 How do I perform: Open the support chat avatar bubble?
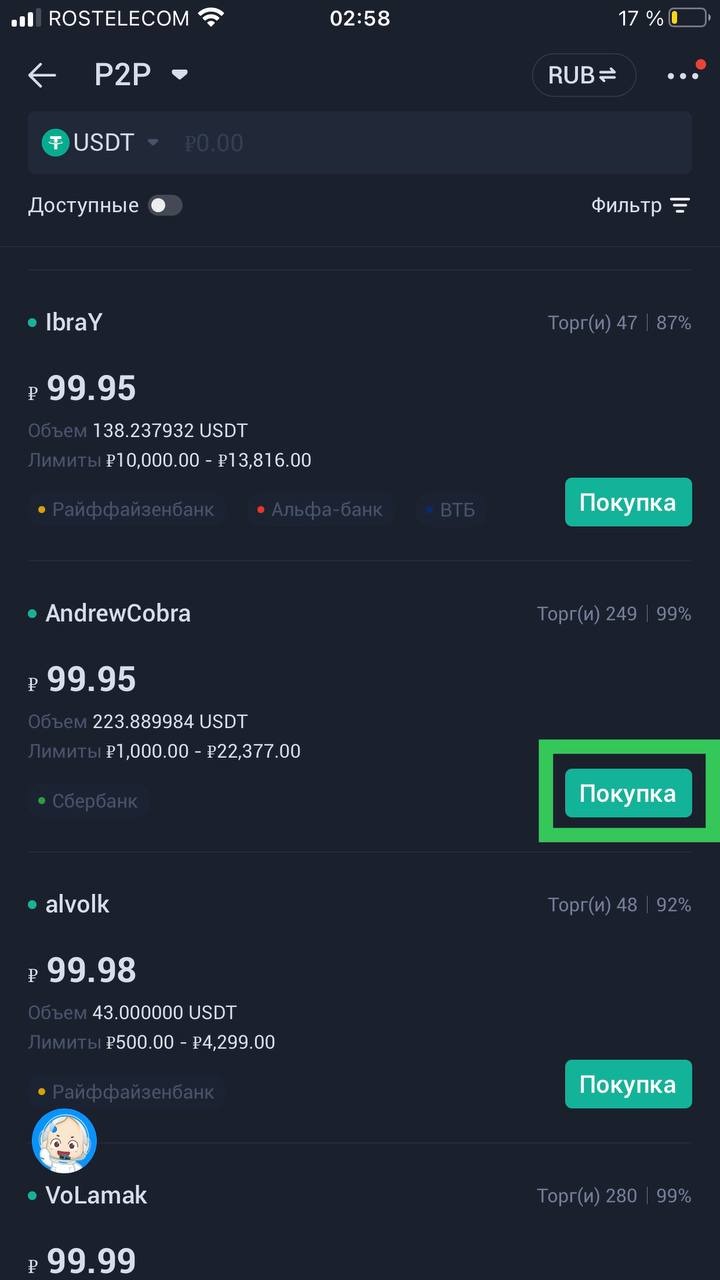[x=64, y=1140]
